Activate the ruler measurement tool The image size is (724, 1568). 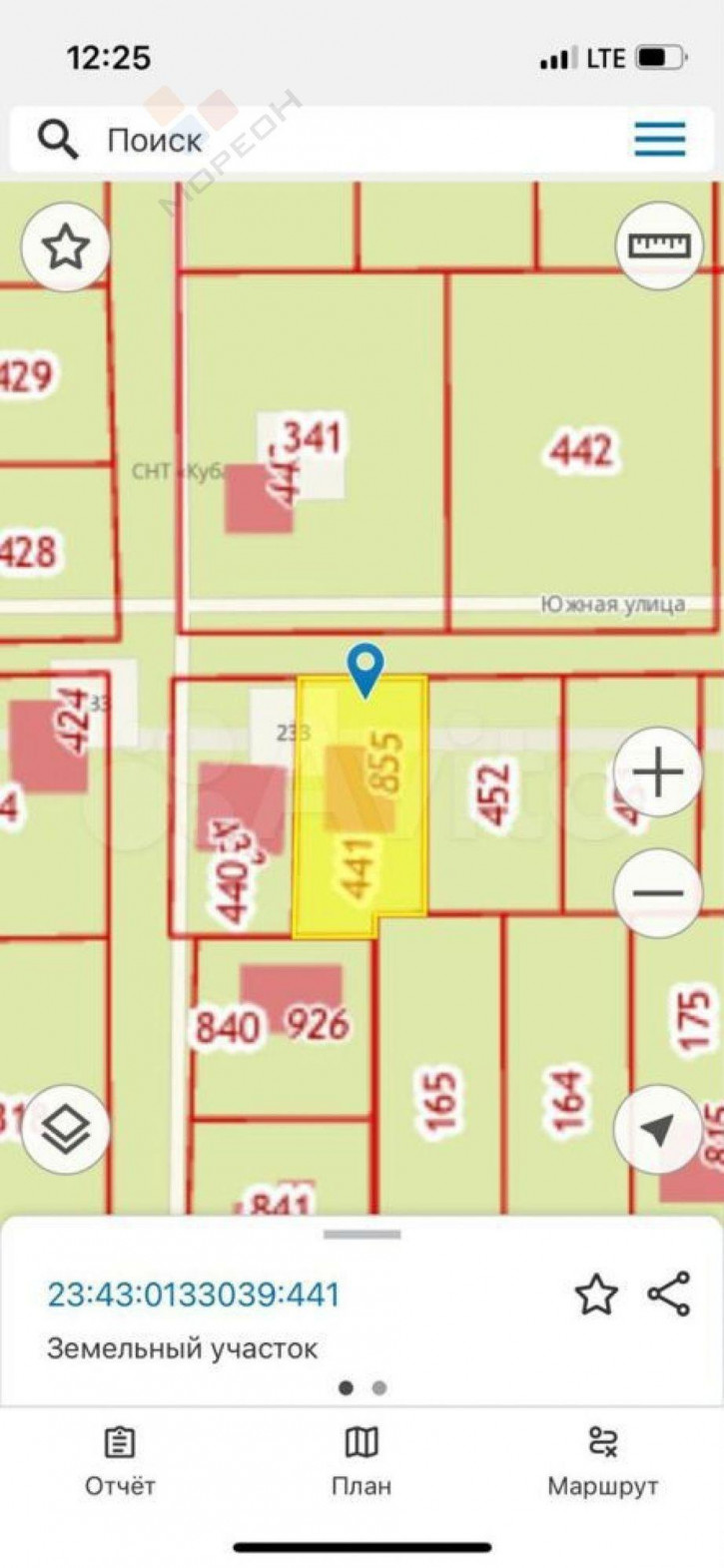click(658, 246)
